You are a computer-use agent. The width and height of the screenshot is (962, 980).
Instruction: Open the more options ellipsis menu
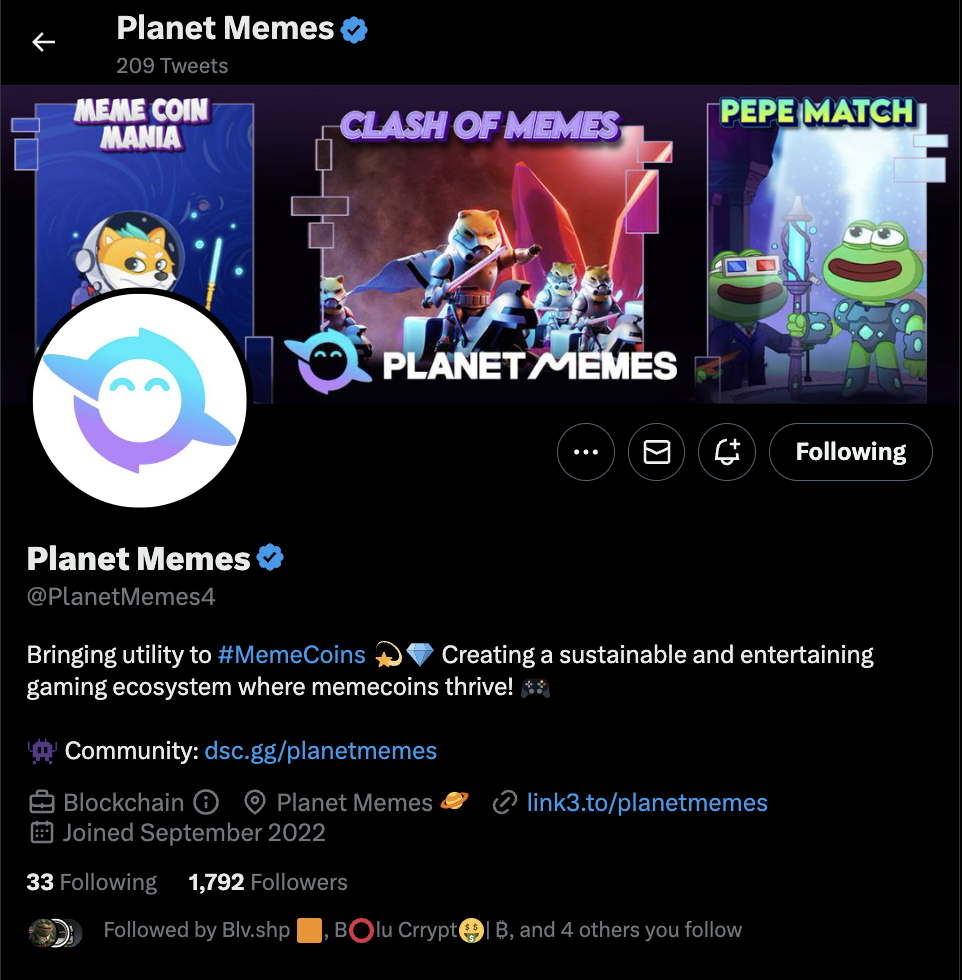[586, 452]
